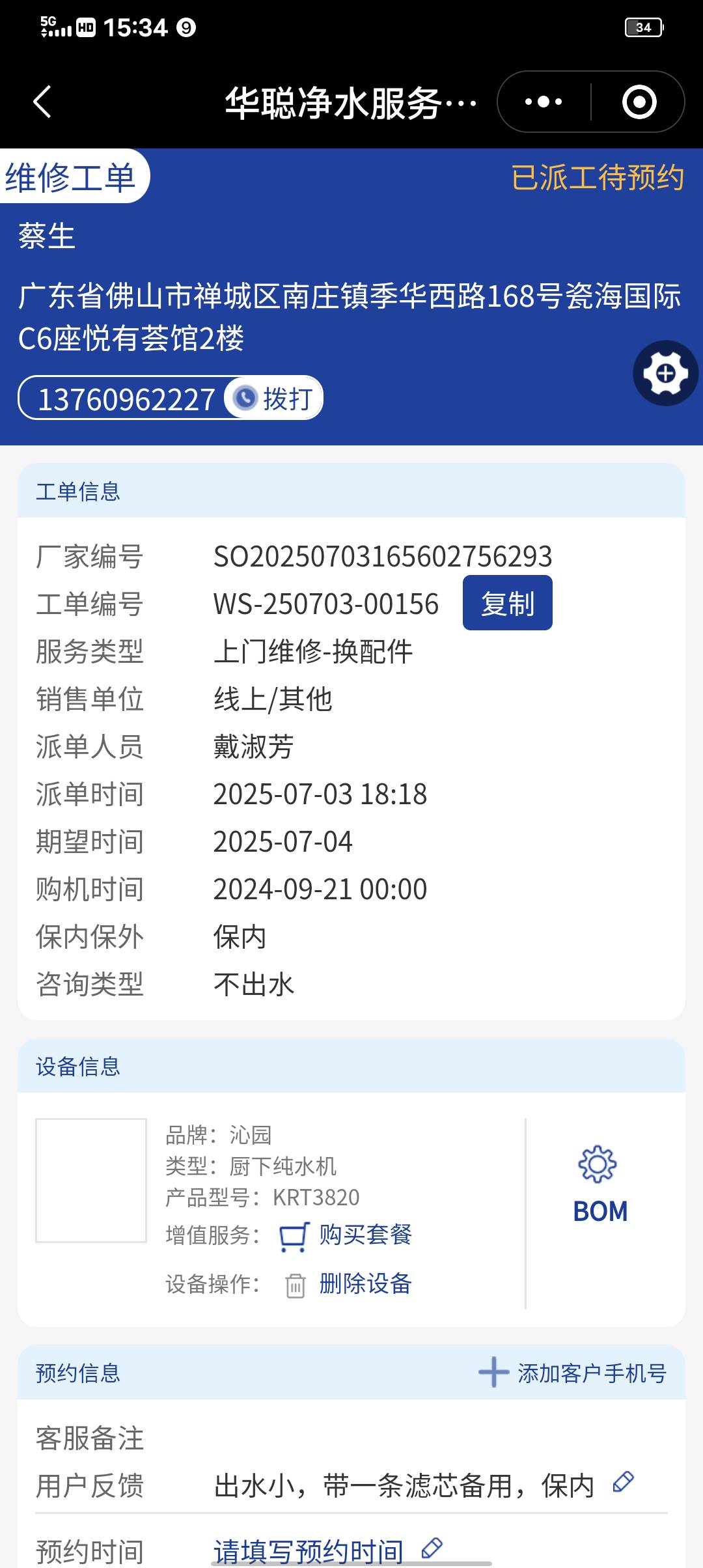Go back using the top-left arrow
Screen dimensions: 703x1568
click(43, 102)
